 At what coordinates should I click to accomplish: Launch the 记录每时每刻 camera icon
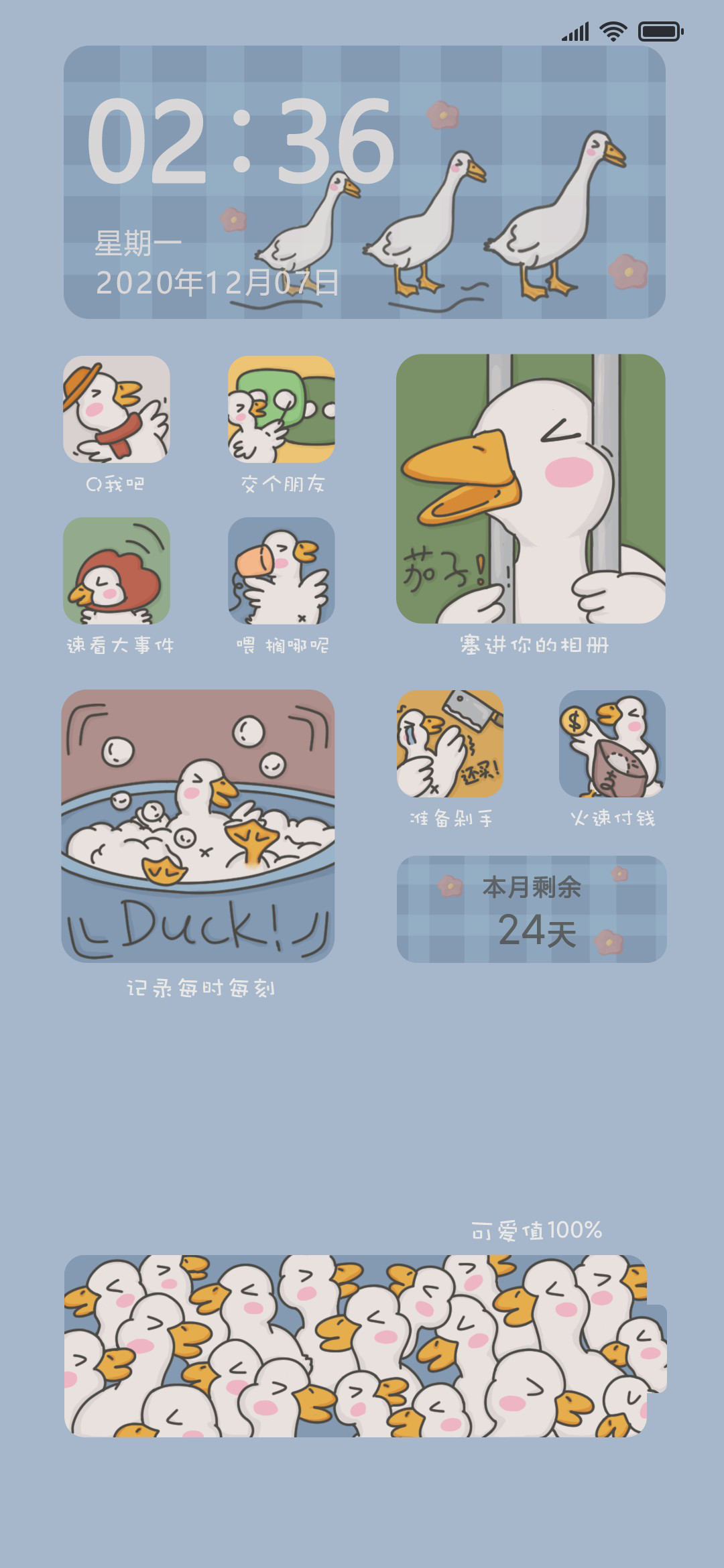pyautogui.click(x=198, y=826)
